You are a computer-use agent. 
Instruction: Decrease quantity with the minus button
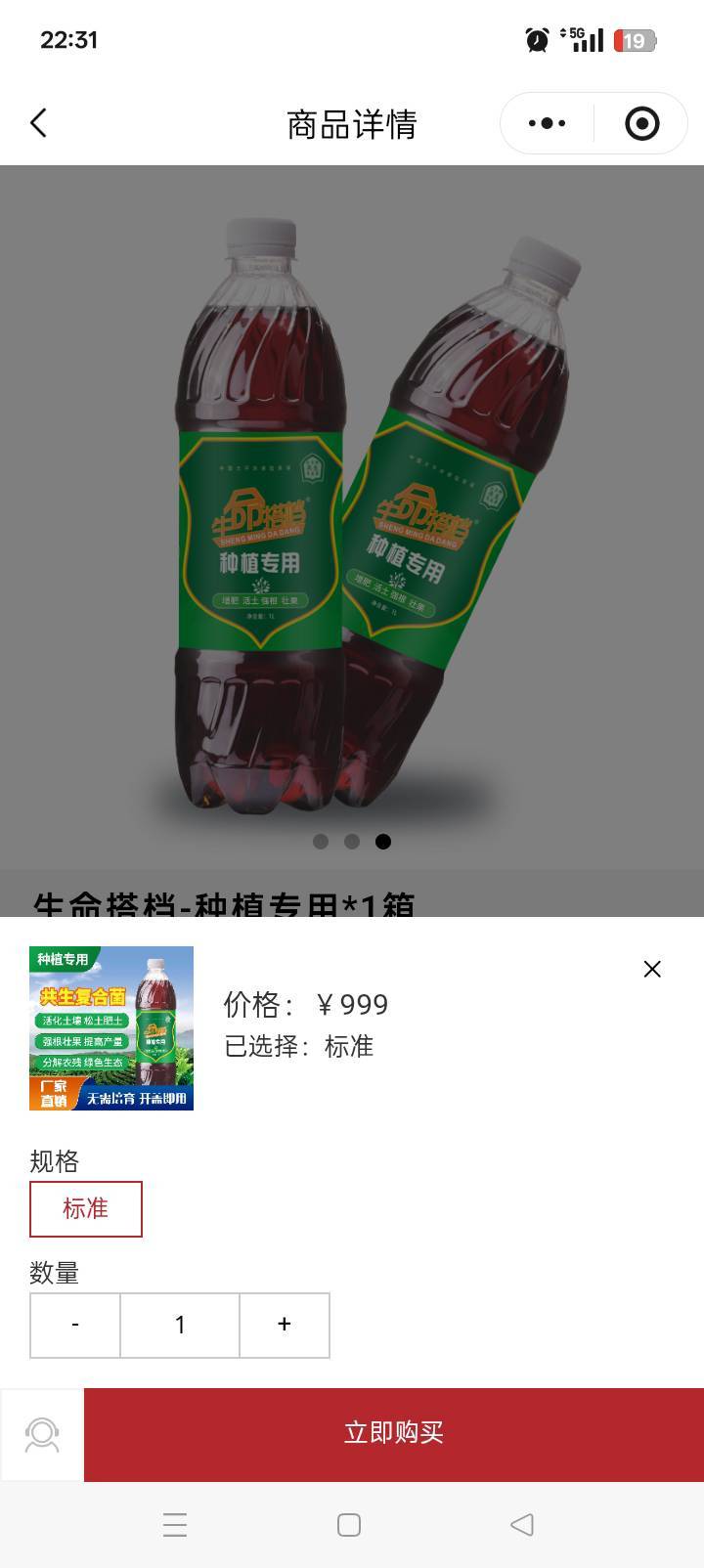75,1325
